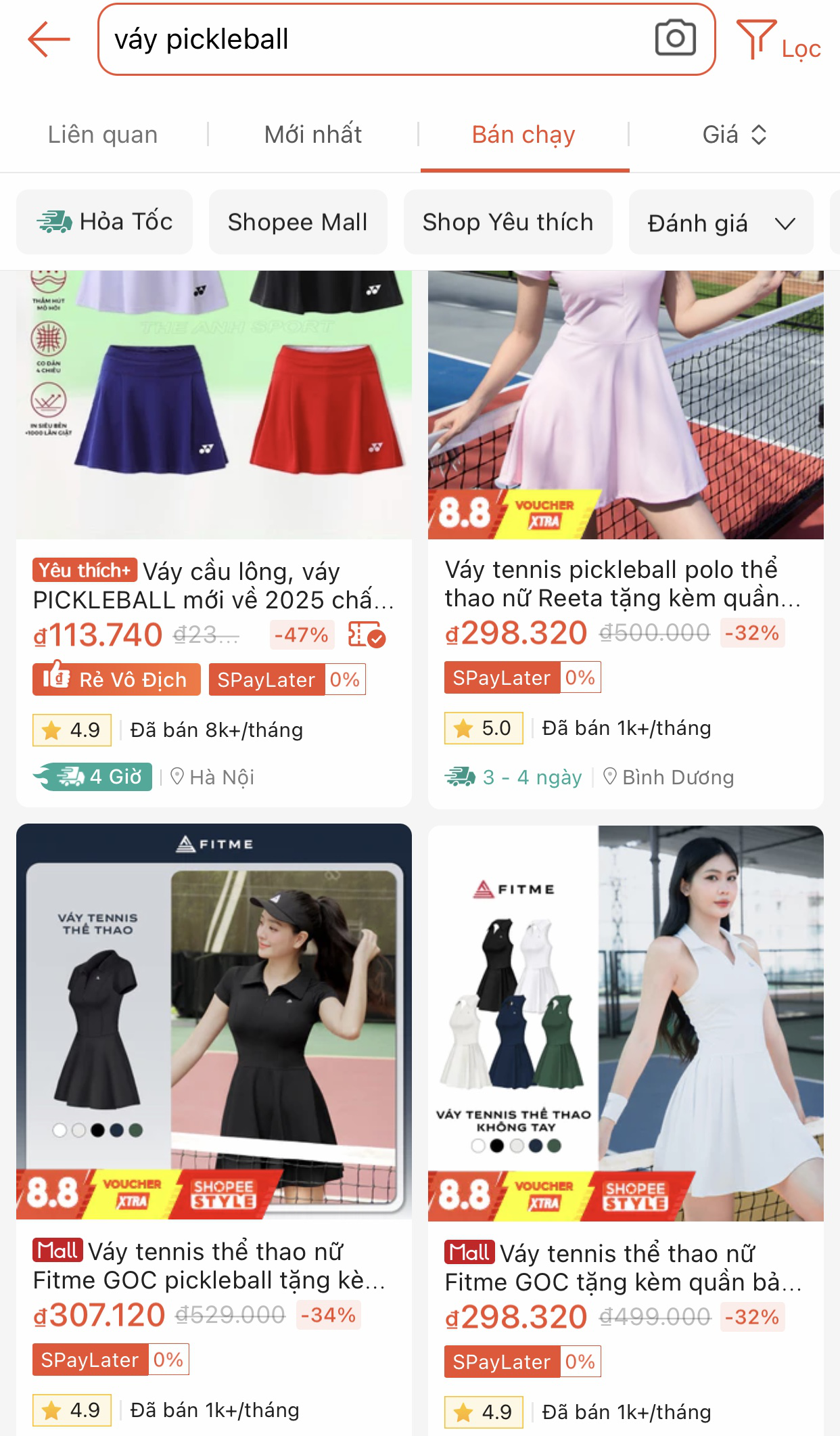Go back using the arrow icon
This screenshot has height=1436, width=840.
pos(49,39)
